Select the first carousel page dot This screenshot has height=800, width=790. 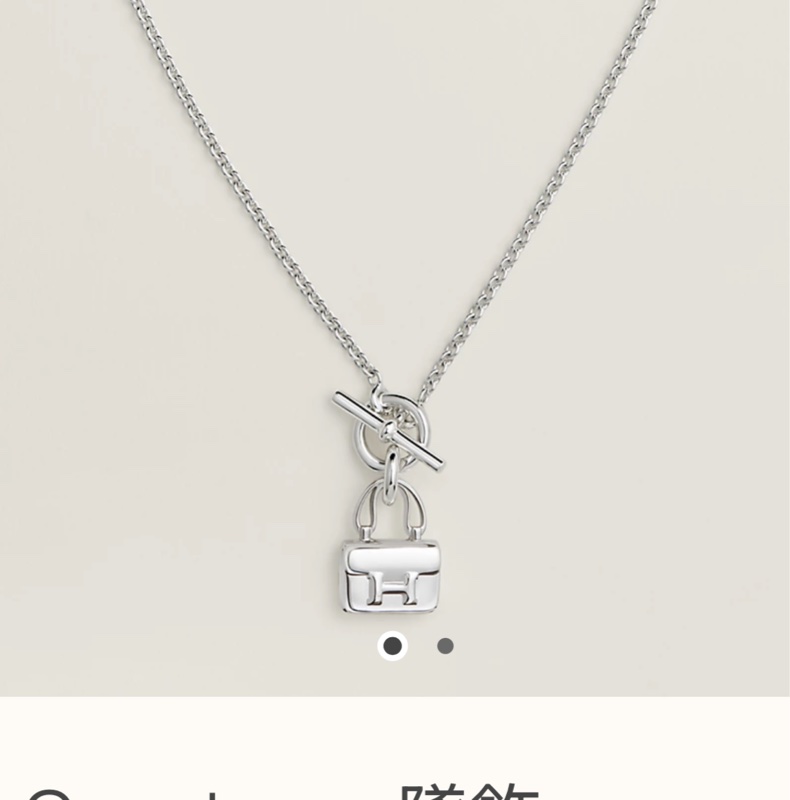393,646
